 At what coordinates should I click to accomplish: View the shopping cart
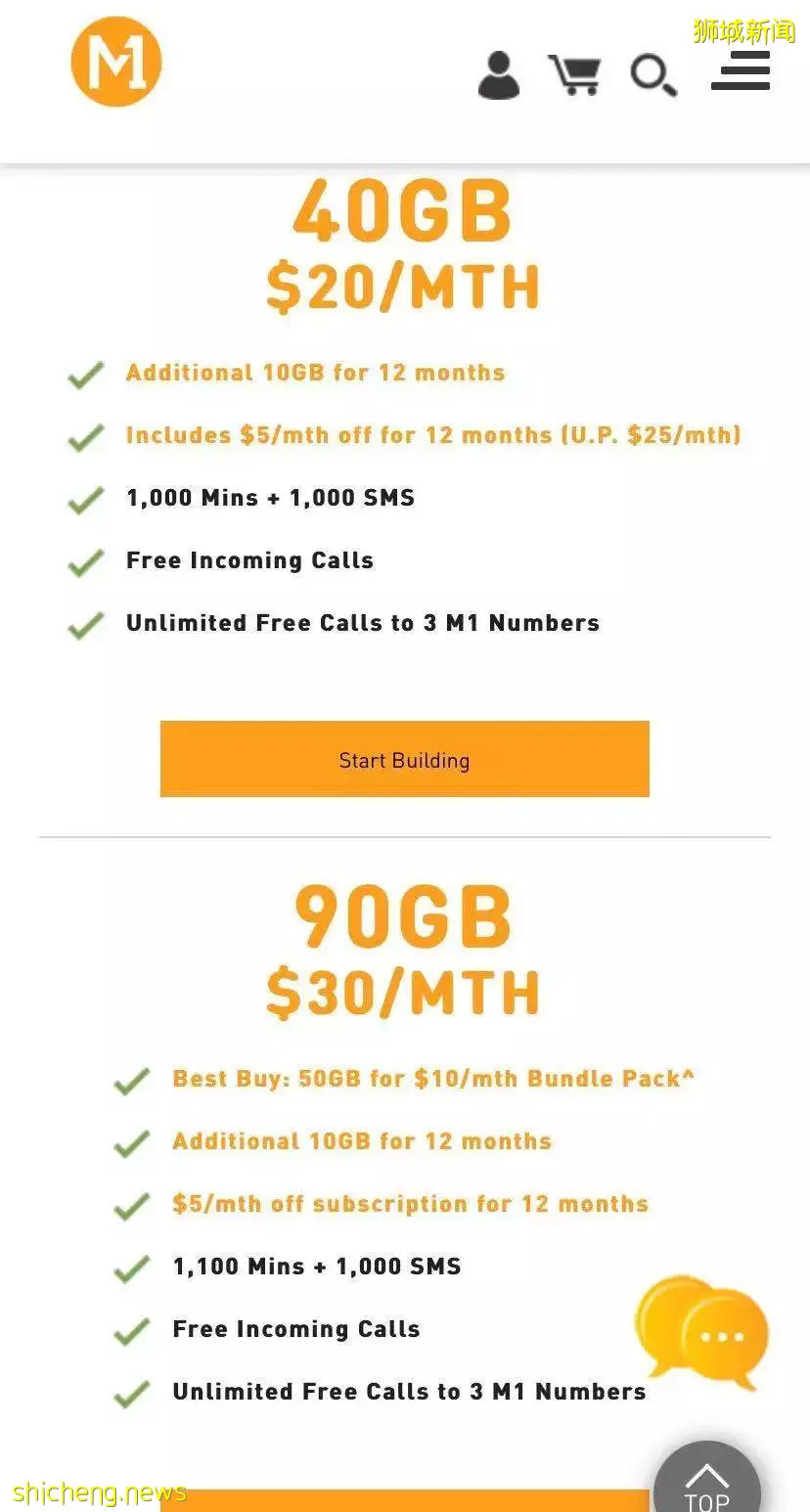pos(574,75)
